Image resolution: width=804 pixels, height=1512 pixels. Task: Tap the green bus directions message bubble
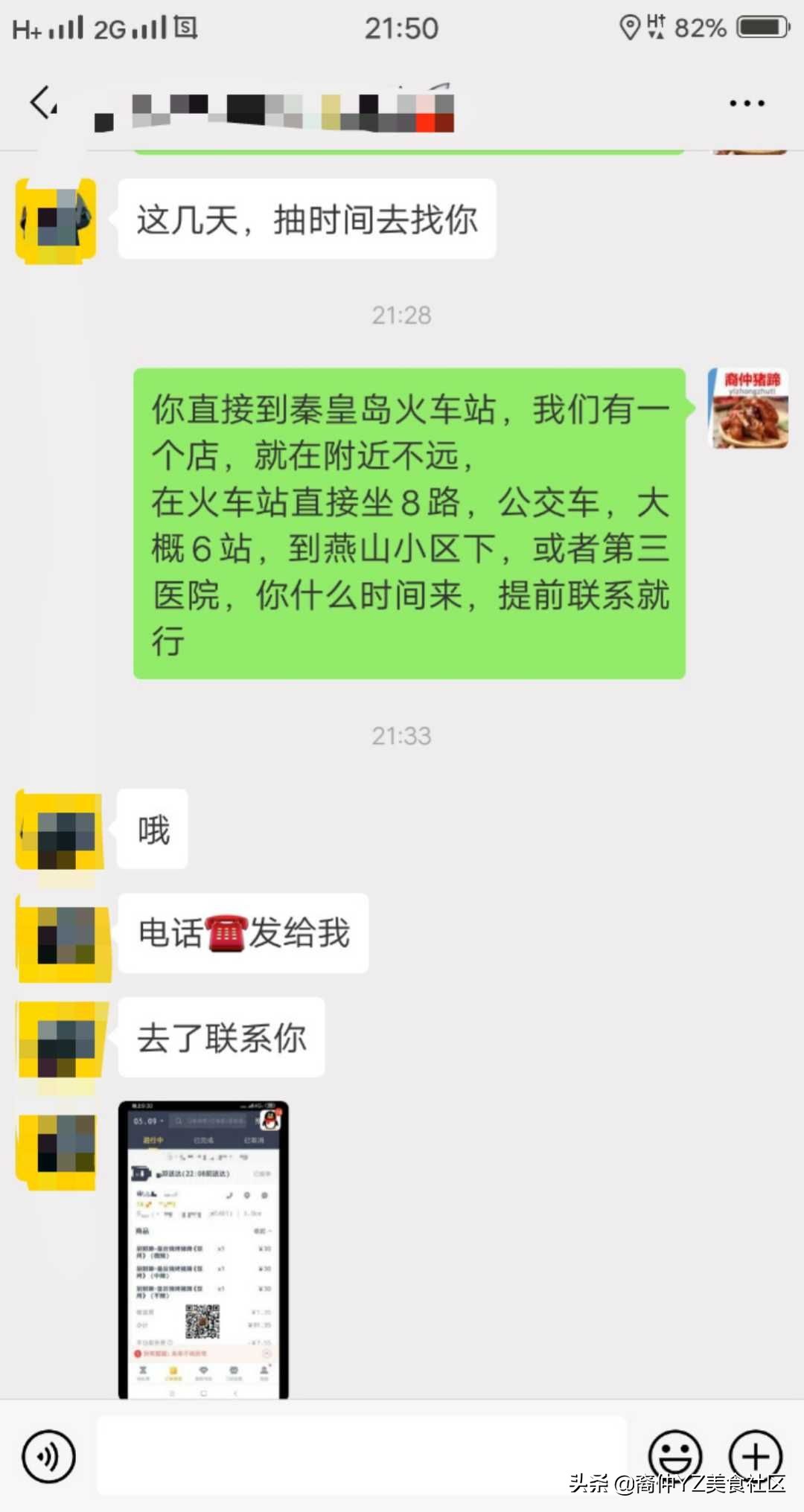(x=408, y=521)
